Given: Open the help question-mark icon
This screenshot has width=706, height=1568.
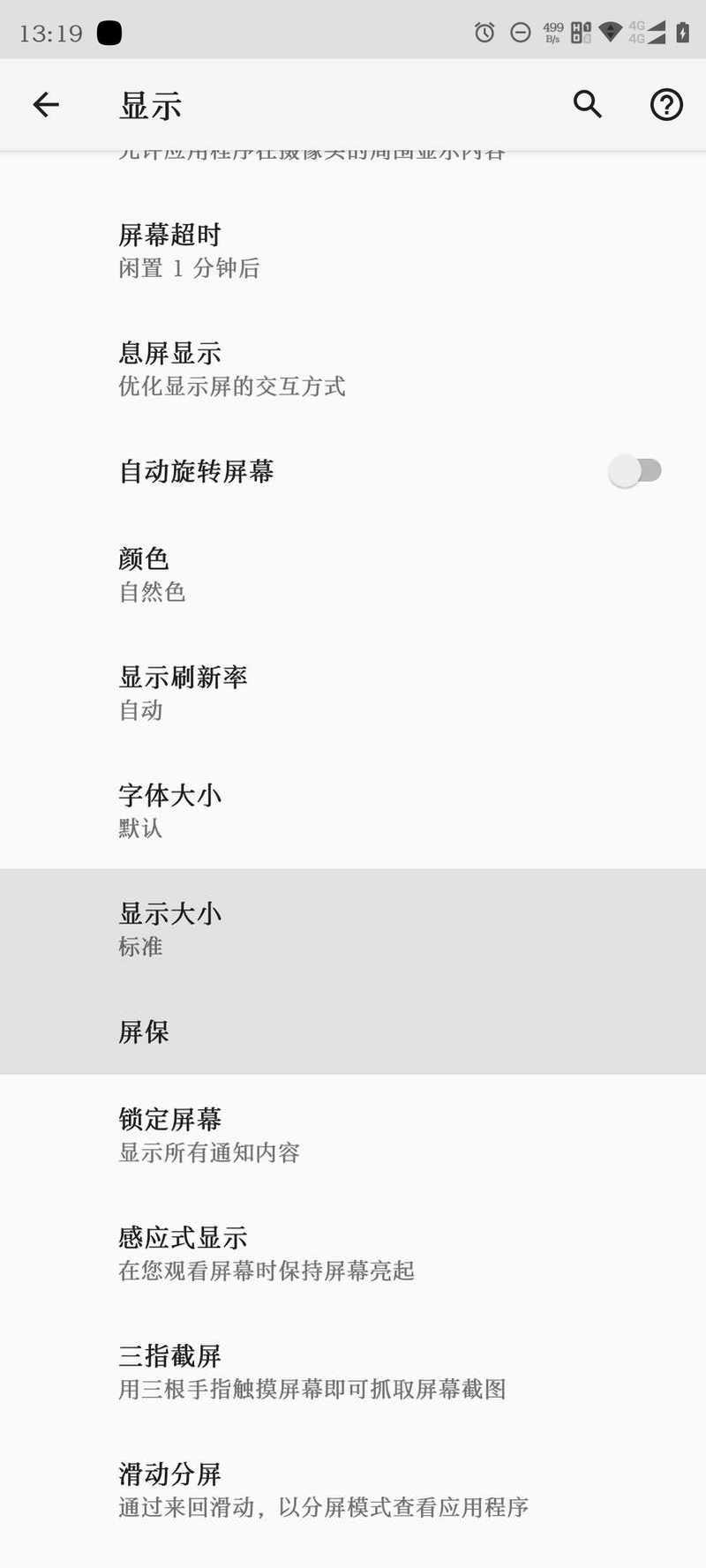Looking at the screenshot, I should coord(666,105).
